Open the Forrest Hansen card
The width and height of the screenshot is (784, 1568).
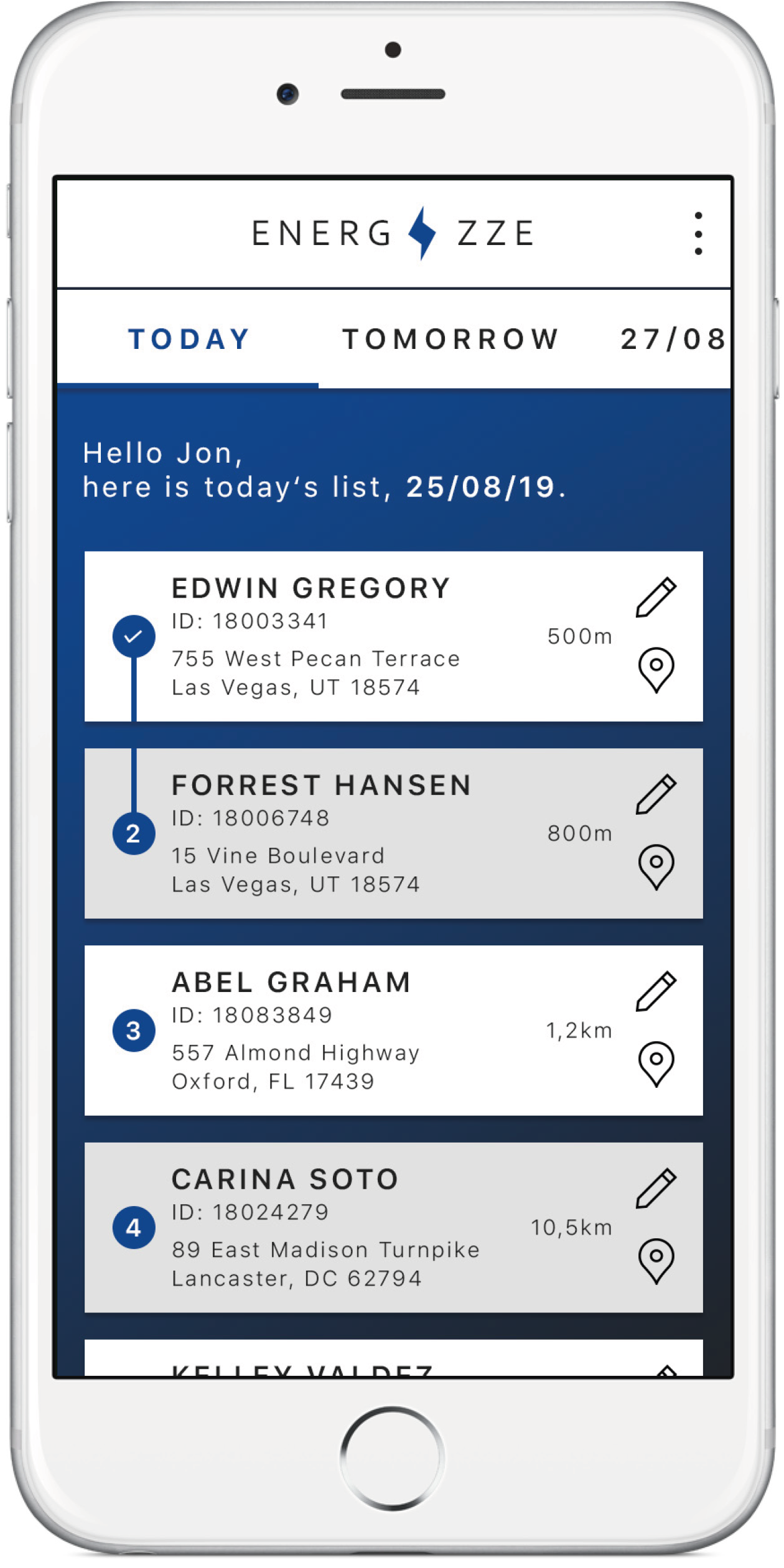(x=348, y=833)
